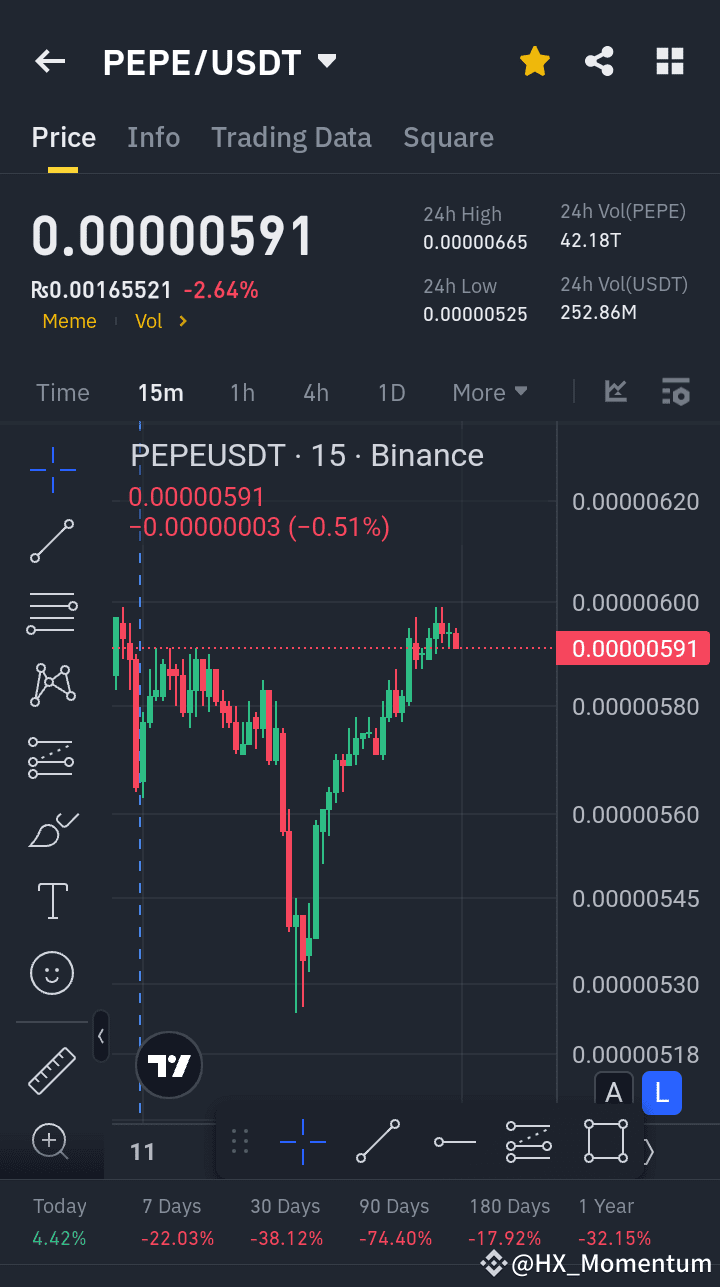Select the measure ruler tool

click(x=52, y=1069)
